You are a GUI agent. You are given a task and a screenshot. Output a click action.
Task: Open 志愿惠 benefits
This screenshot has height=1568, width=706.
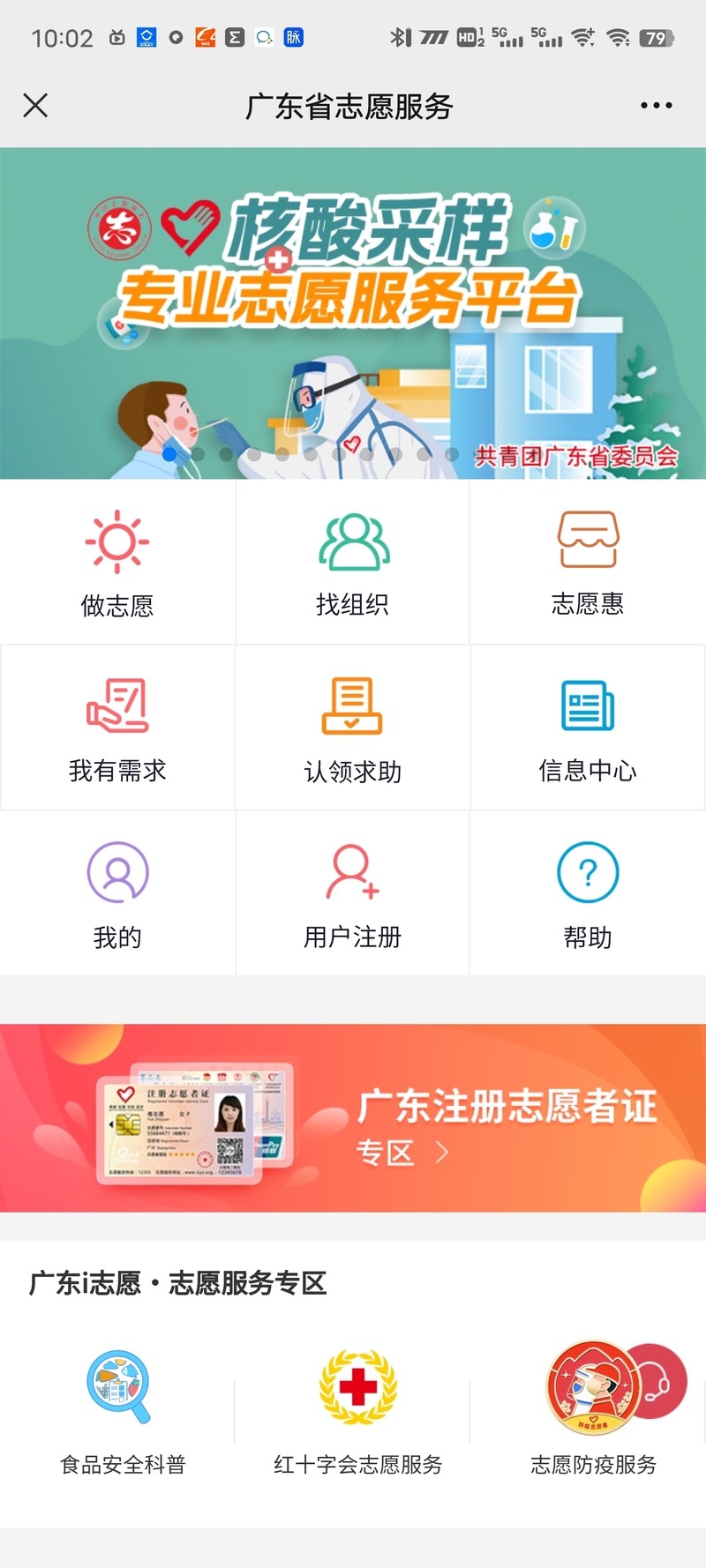(x=588, y=563)
